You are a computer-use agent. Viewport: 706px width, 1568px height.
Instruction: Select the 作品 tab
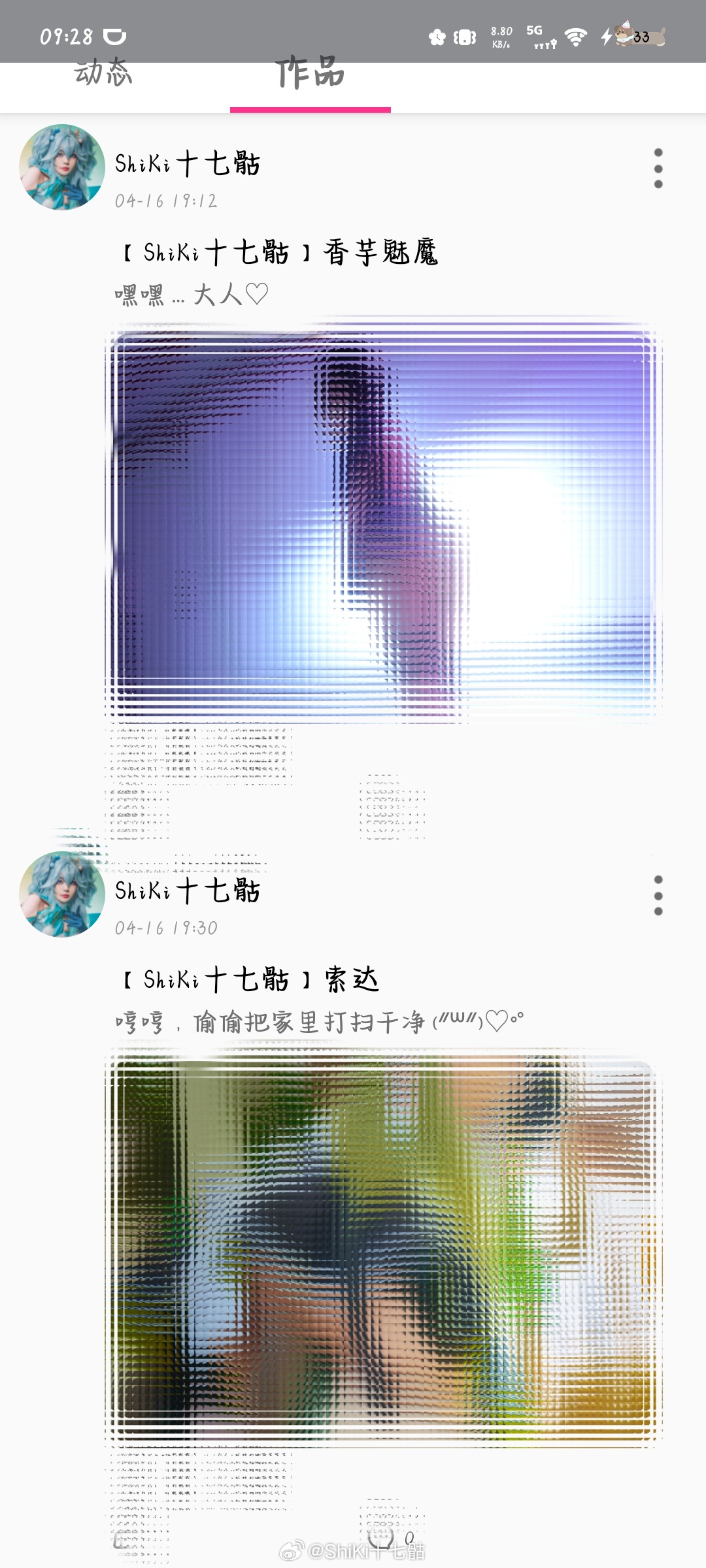[310, 73]
